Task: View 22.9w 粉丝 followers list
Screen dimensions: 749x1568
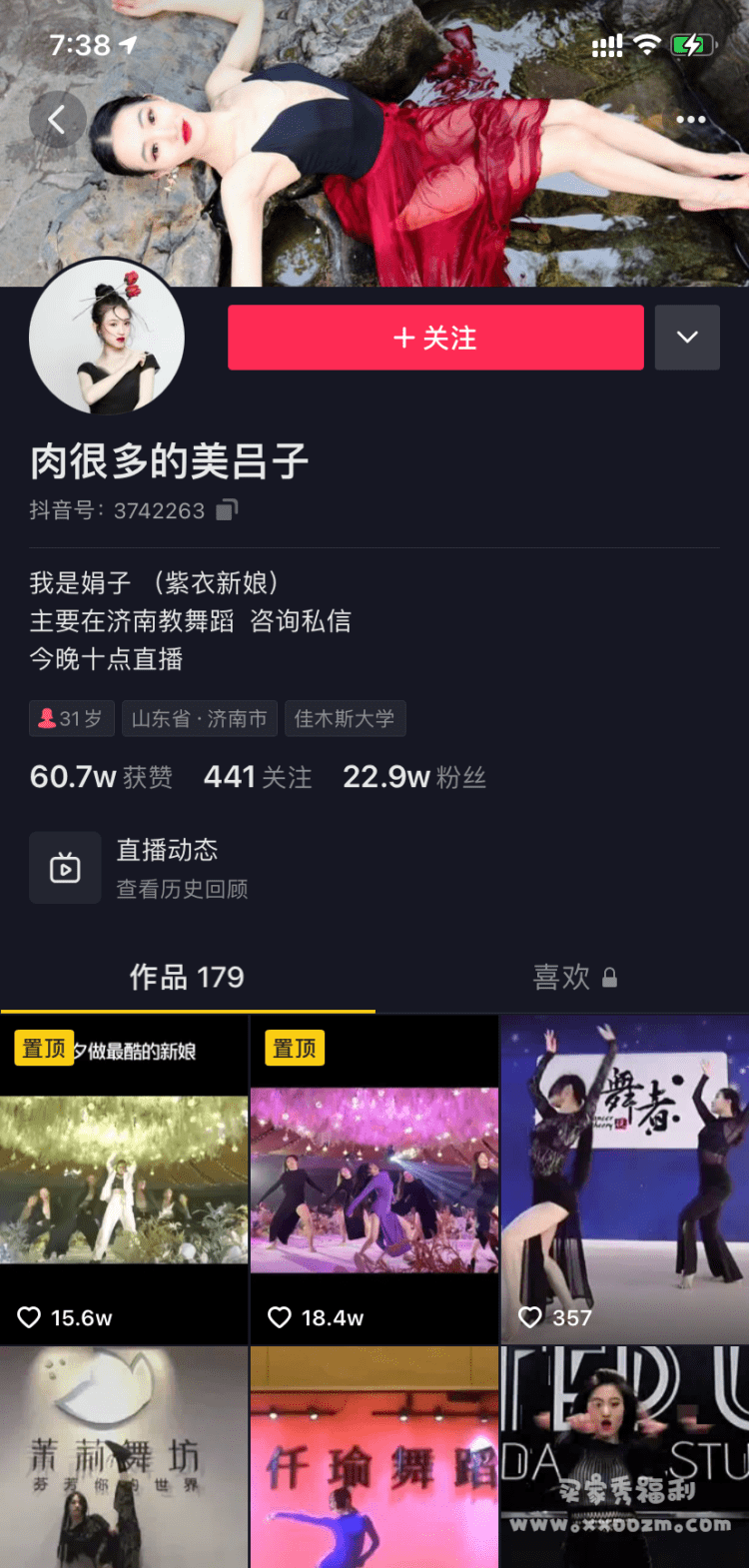Action: (414, 777)
